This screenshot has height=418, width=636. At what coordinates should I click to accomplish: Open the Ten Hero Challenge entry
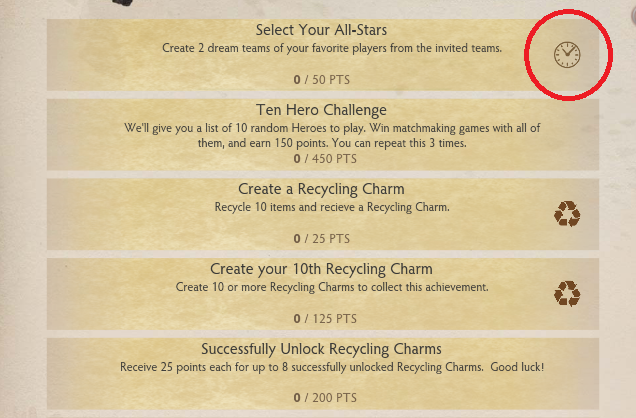point(322,133)
